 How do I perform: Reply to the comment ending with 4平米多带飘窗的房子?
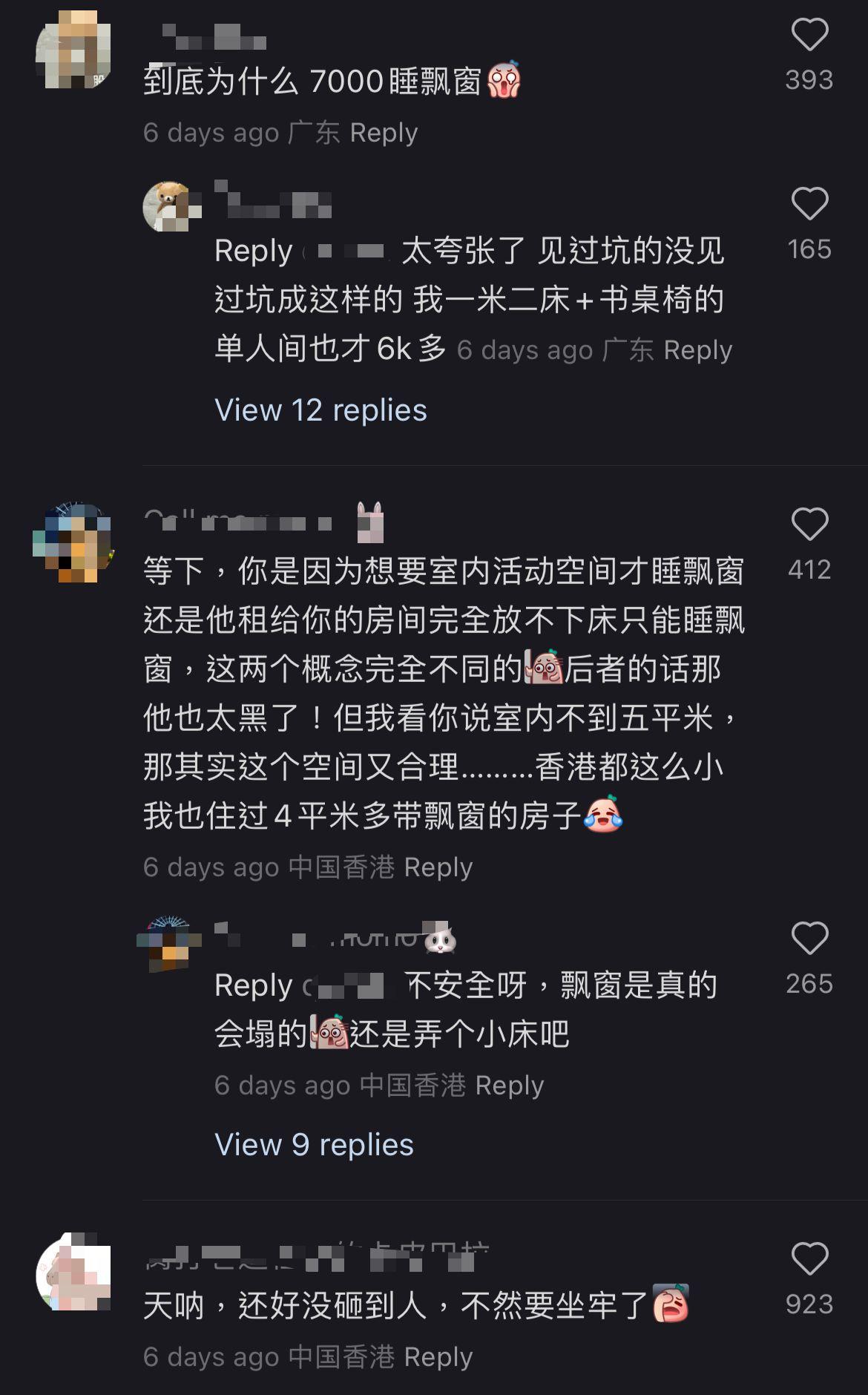pos(438,867)
